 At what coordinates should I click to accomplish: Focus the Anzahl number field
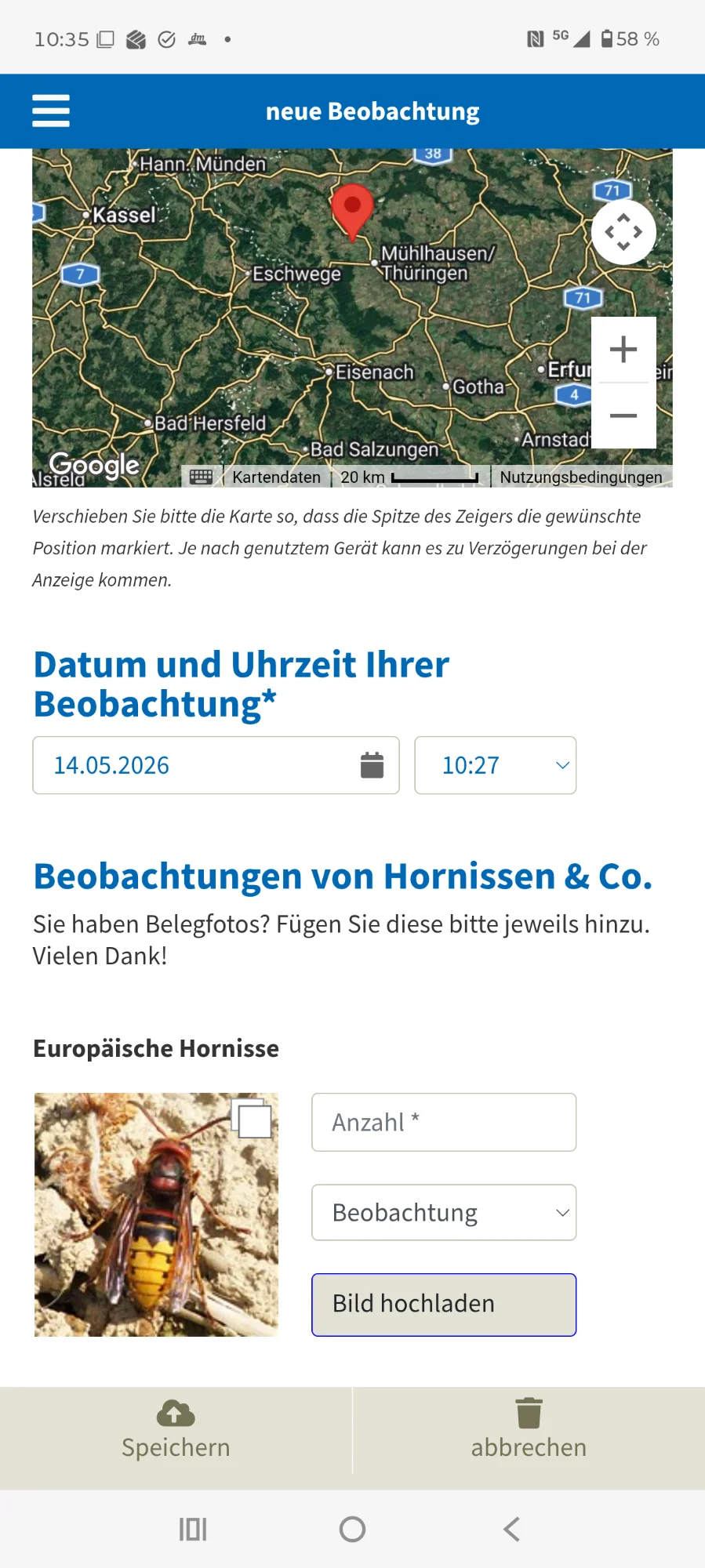tap(444, 1122)
